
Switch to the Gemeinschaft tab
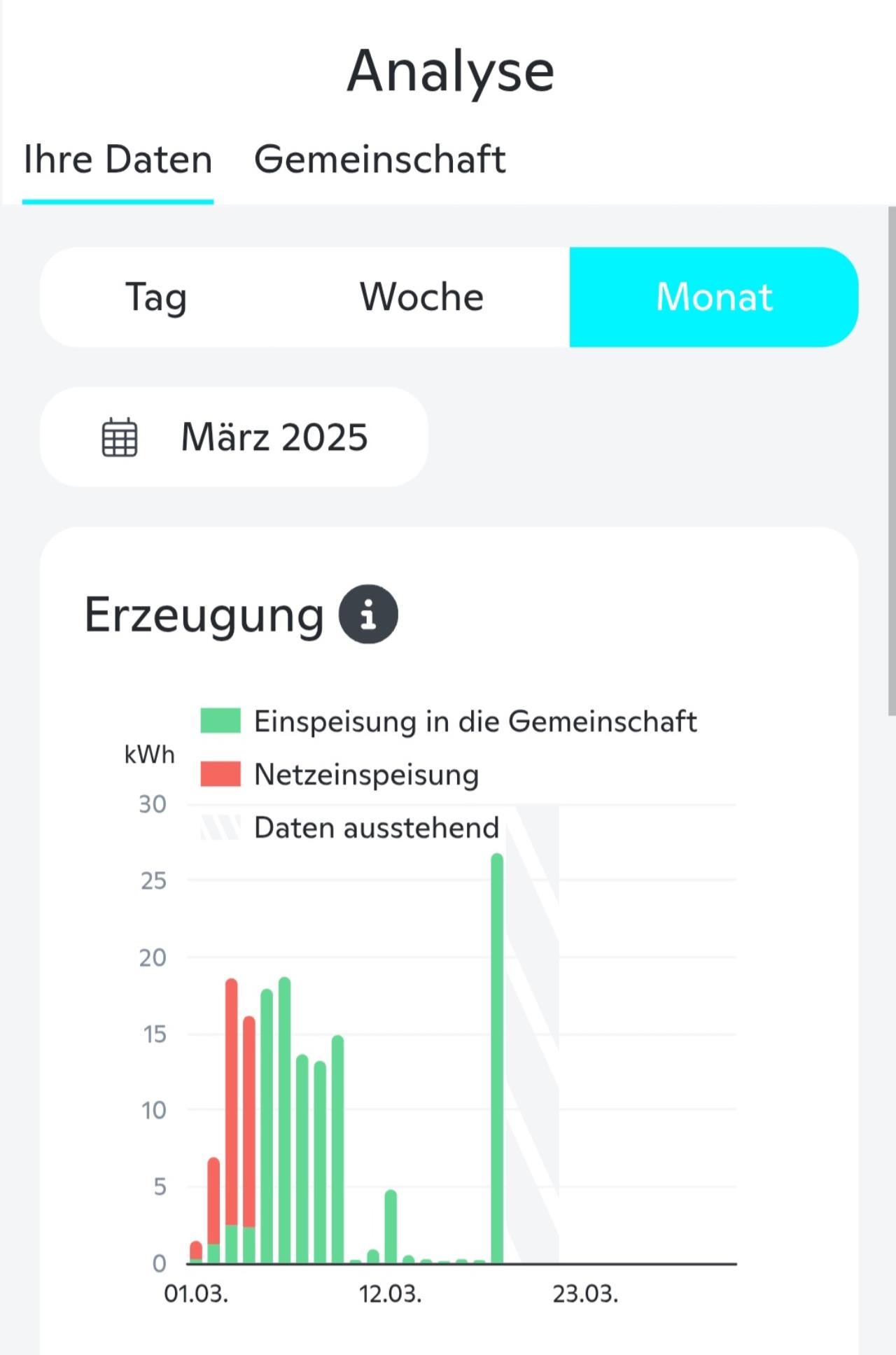click(379, 160)
